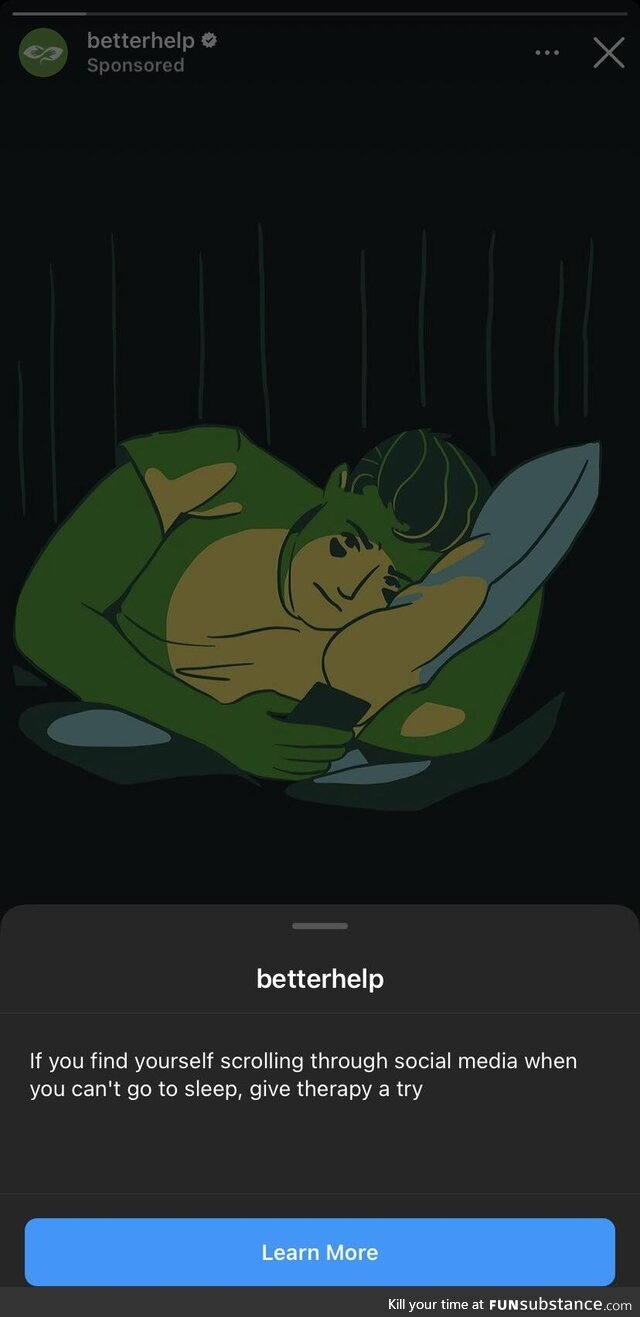
Task: Close the sponsored story
Action: (x=608, y=52)
